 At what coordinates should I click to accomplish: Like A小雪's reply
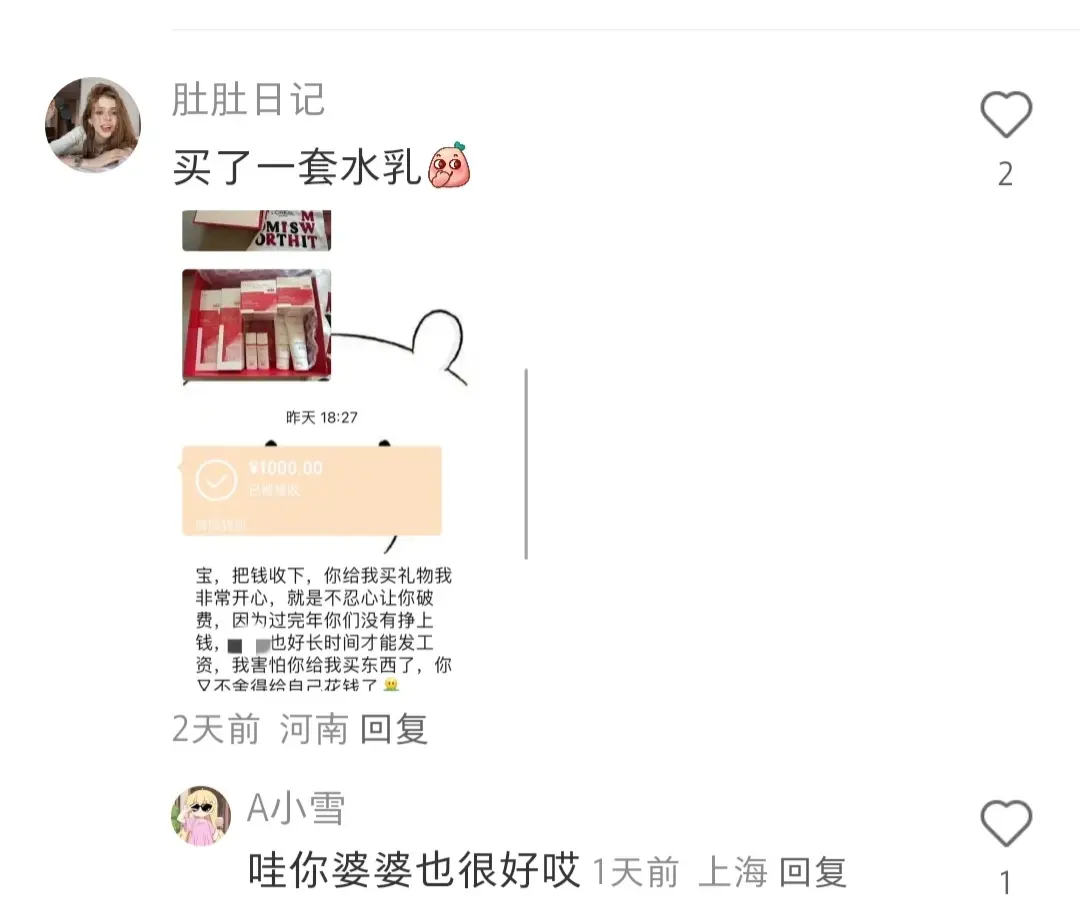pos(1005,824)
